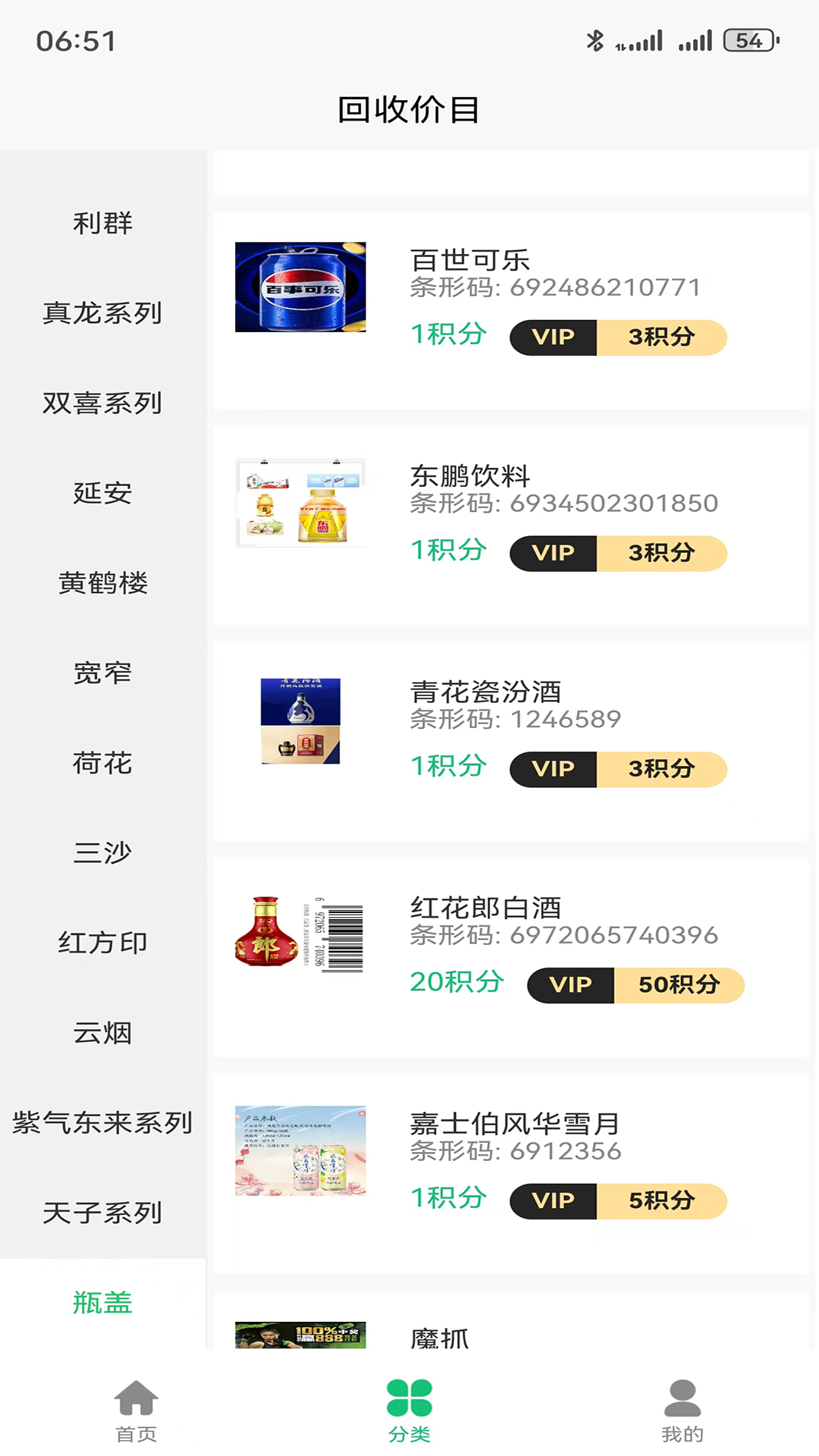Choose the 三沙 category

[x=102, y=853]
